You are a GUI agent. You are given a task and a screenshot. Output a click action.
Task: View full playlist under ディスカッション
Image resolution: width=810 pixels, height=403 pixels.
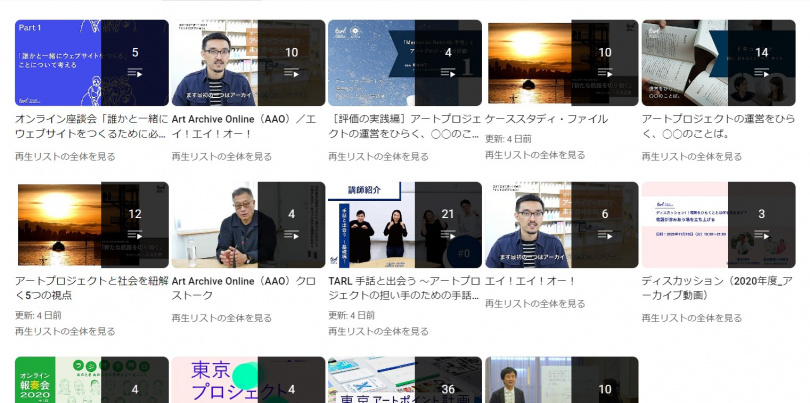coord(692,318)
